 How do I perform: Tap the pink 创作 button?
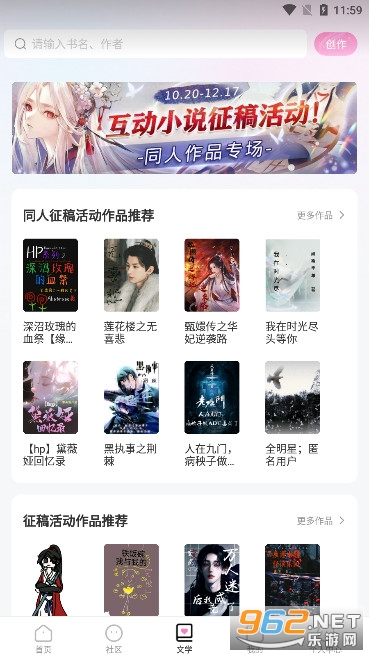(336, 44)
